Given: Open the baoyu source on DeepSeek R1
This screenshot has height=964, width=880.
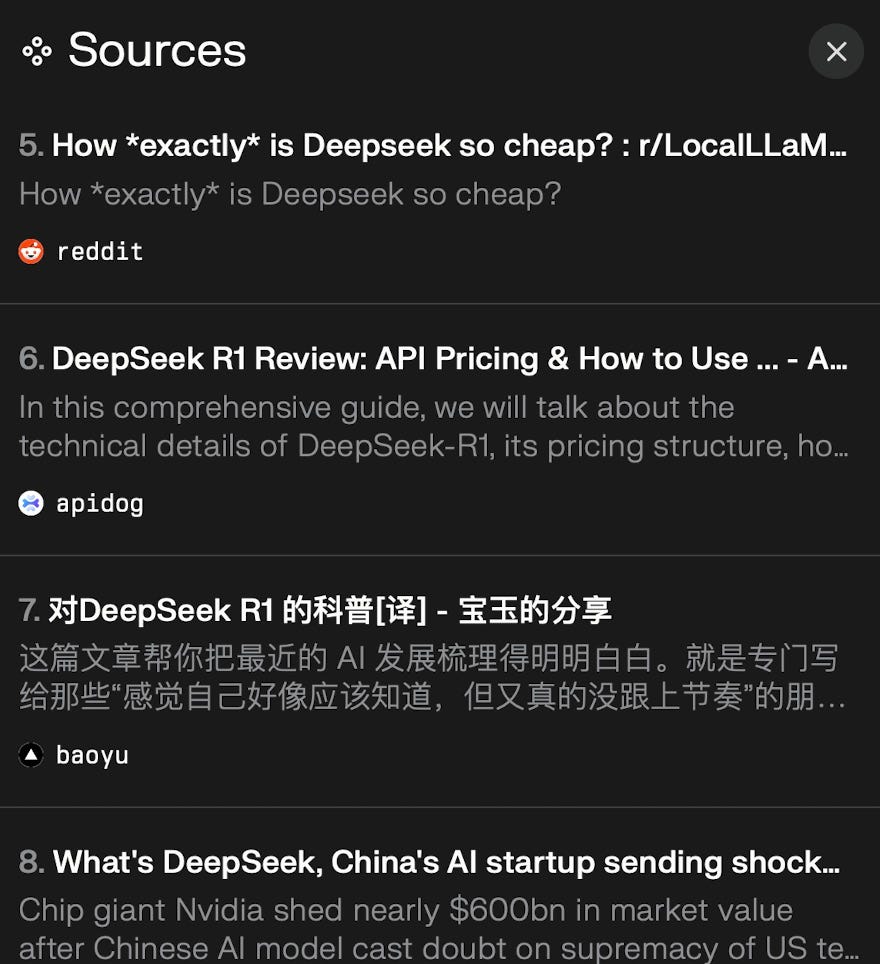Looking at the screenshot, I should pos(330,610).
